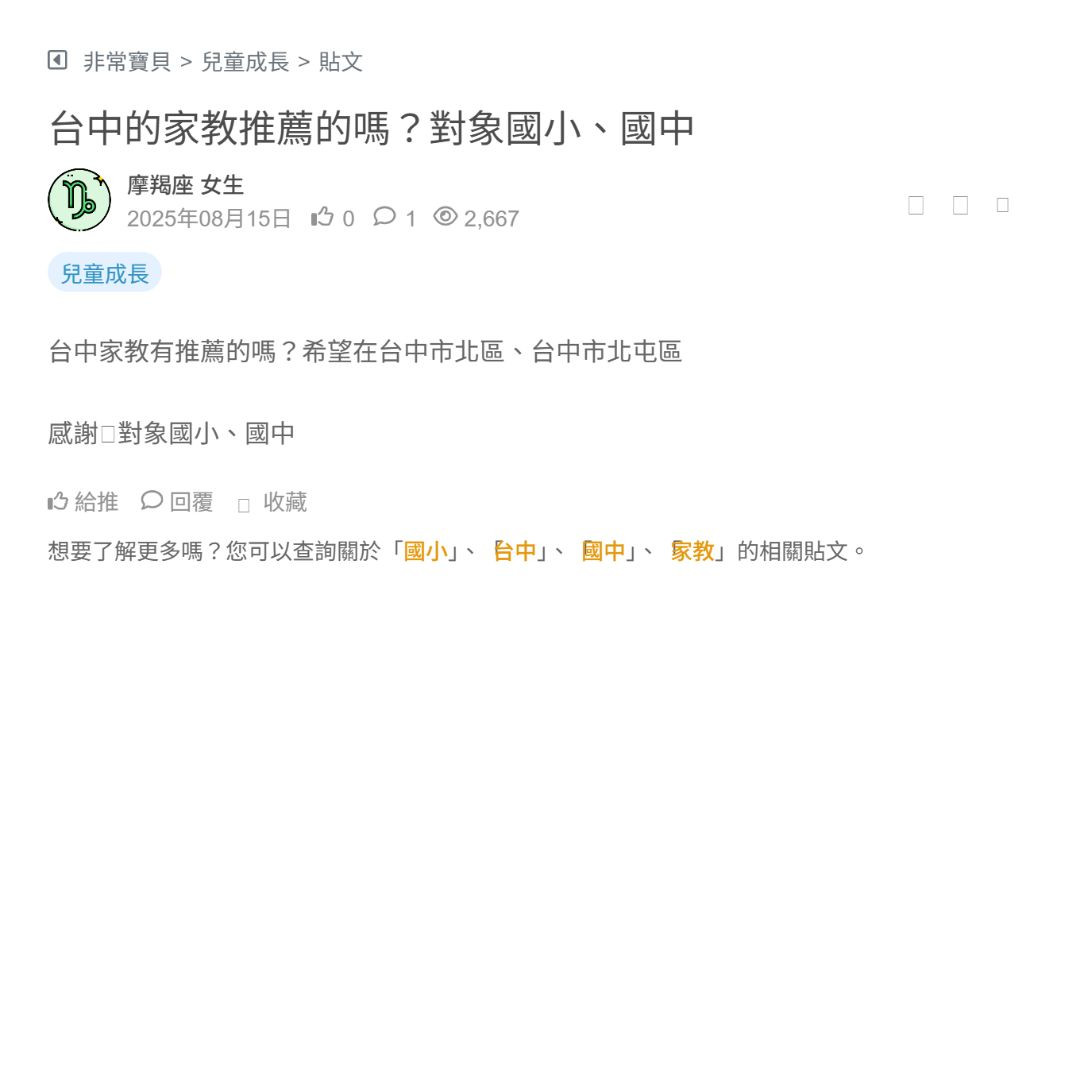View 摩羯座 女生 author avatar
The width and height of the screenshot is (1080, 1080).
coord(79,200)
